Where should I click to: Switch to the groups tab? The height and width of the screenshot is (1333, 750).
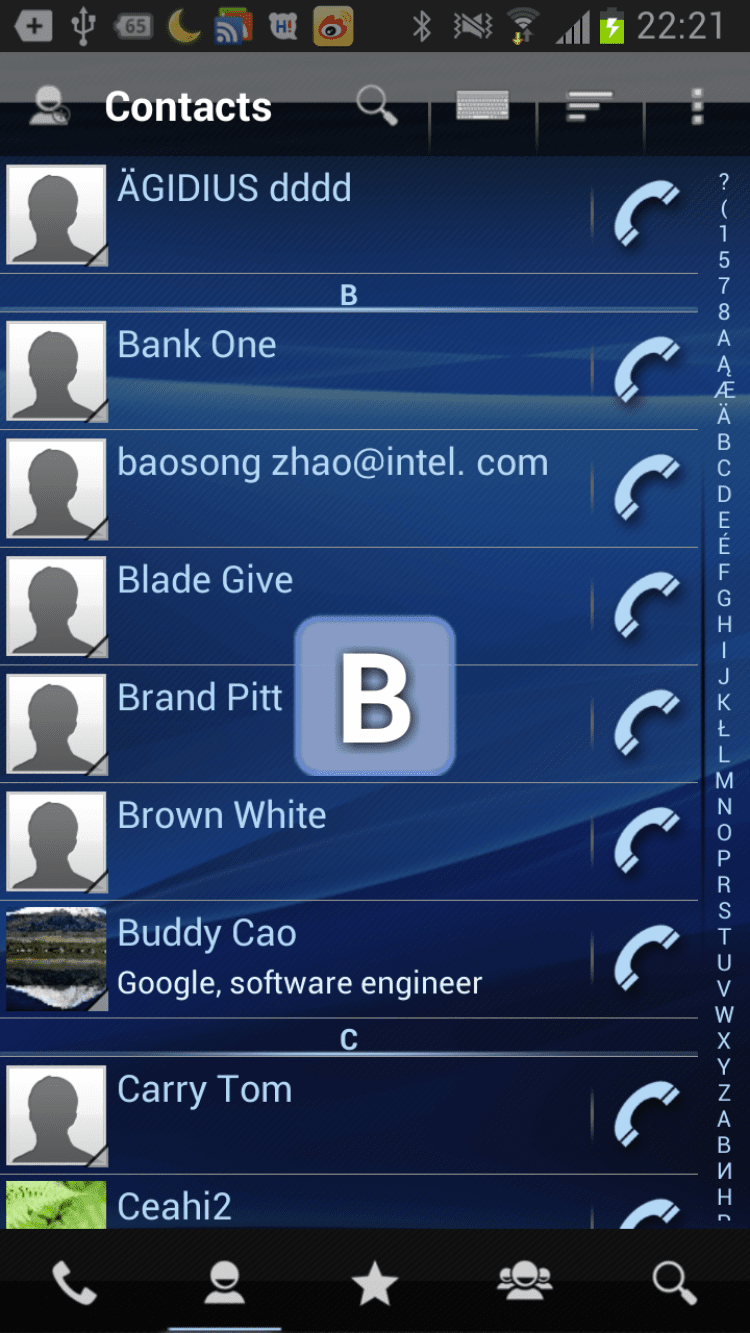click(525, 1283)
